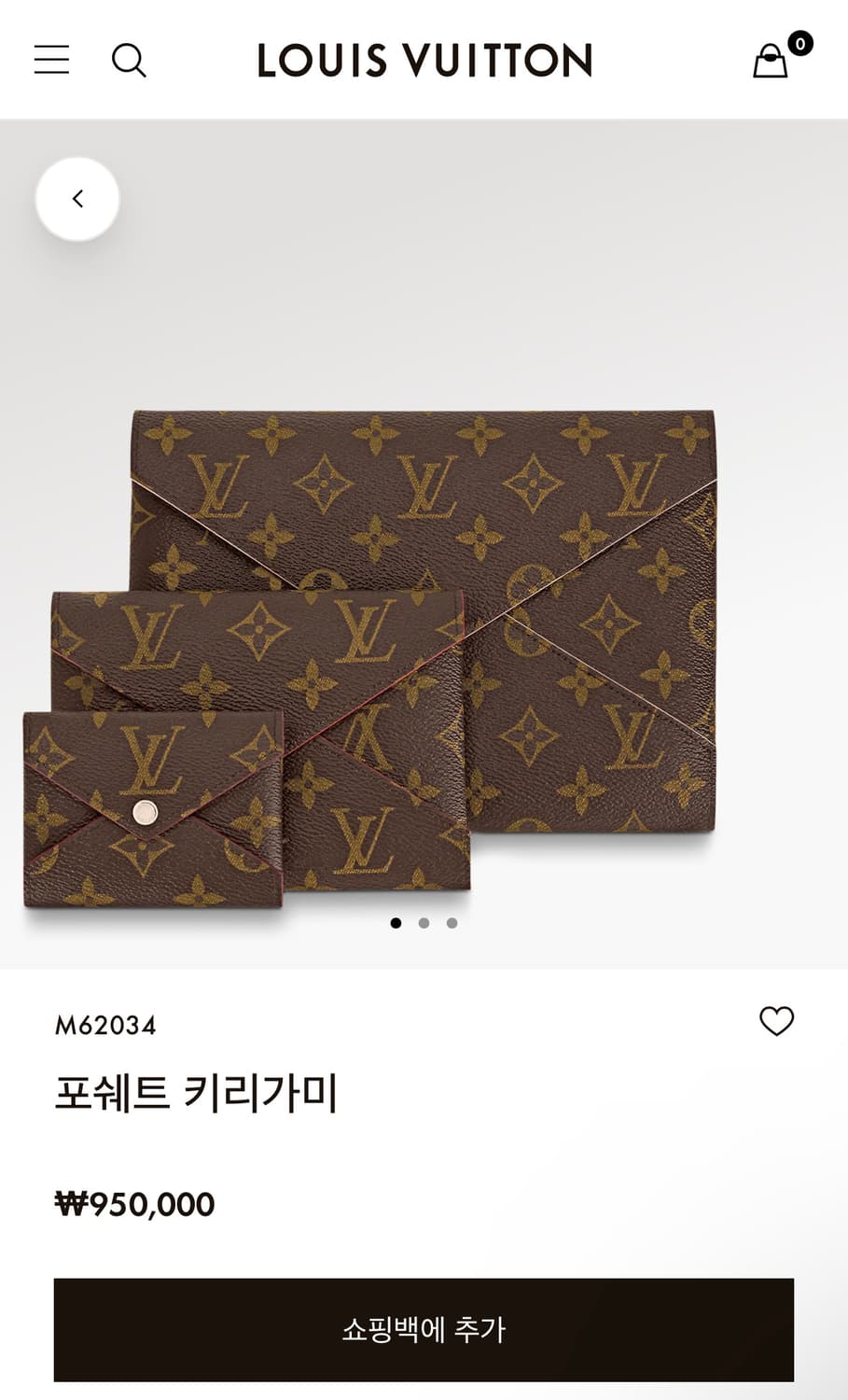Tap the LOUIS VUITTON logo

pyautogui.click(x=424, y=59)
